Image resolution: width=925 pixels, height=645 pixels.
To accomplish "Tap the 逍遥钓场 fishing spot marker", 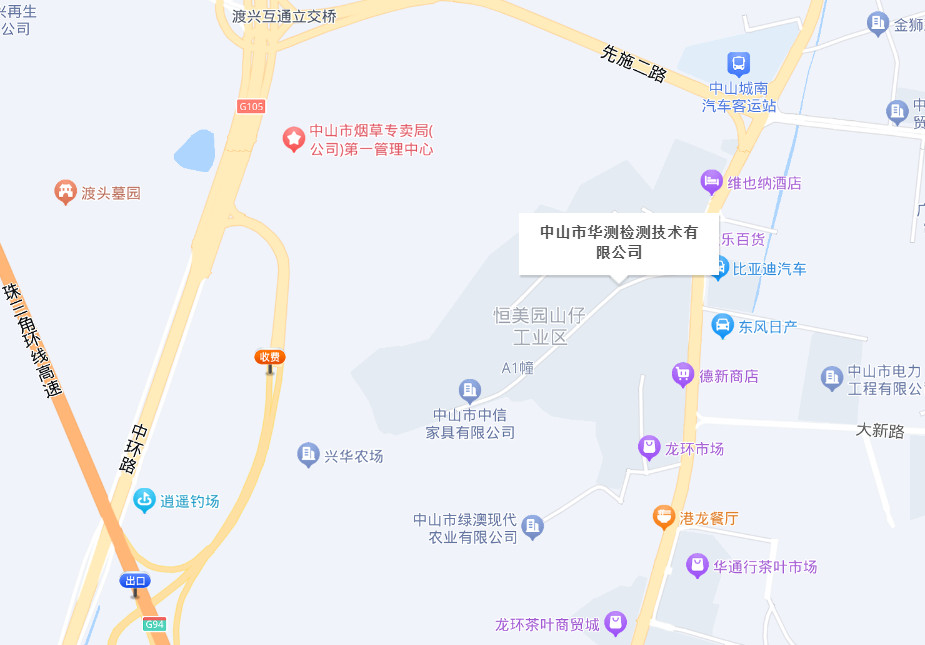I will pyautogui.click(x=144, y=500).
